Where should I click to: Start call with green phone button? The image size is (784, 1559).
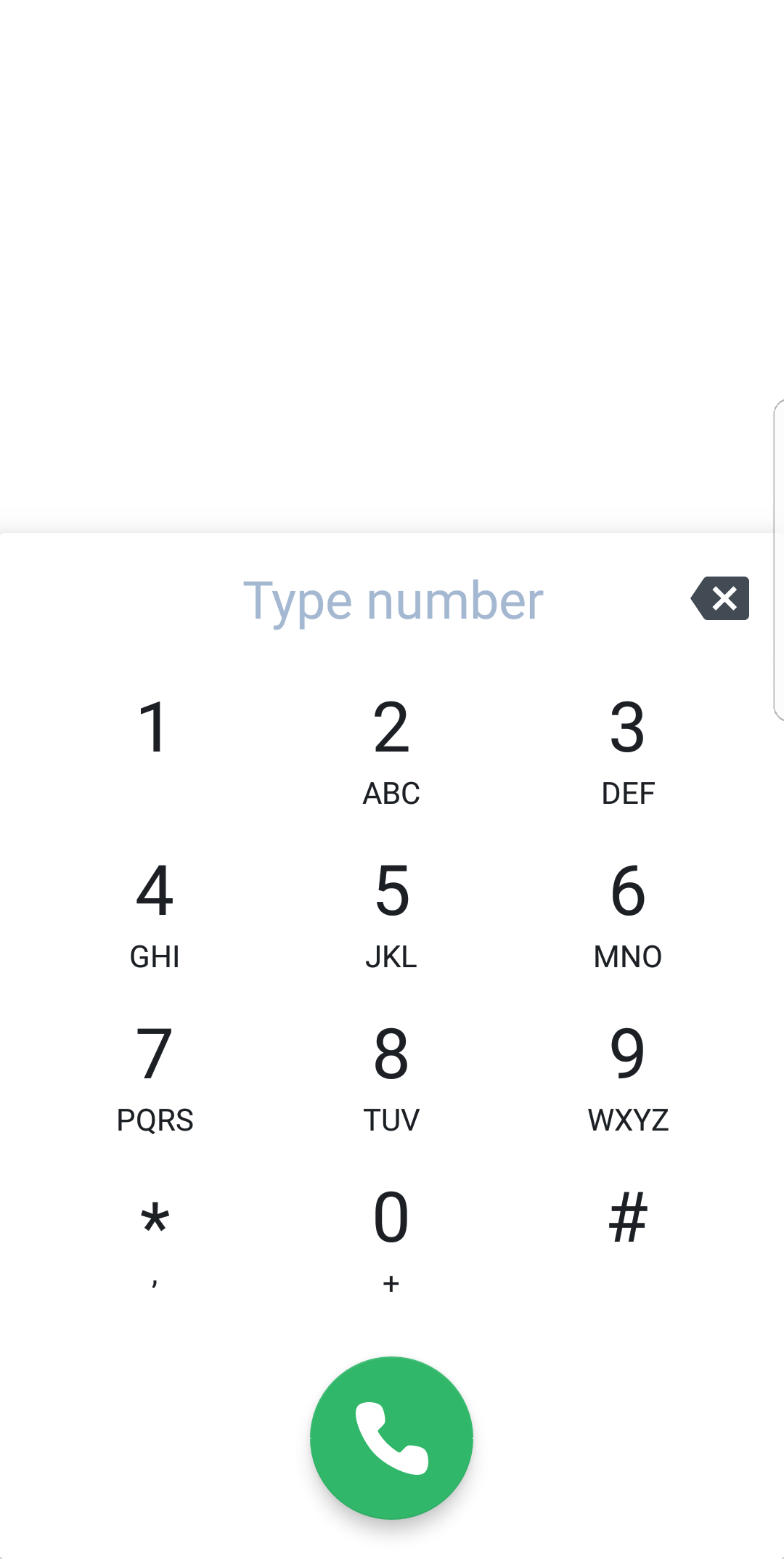(x=391, y=1438)
